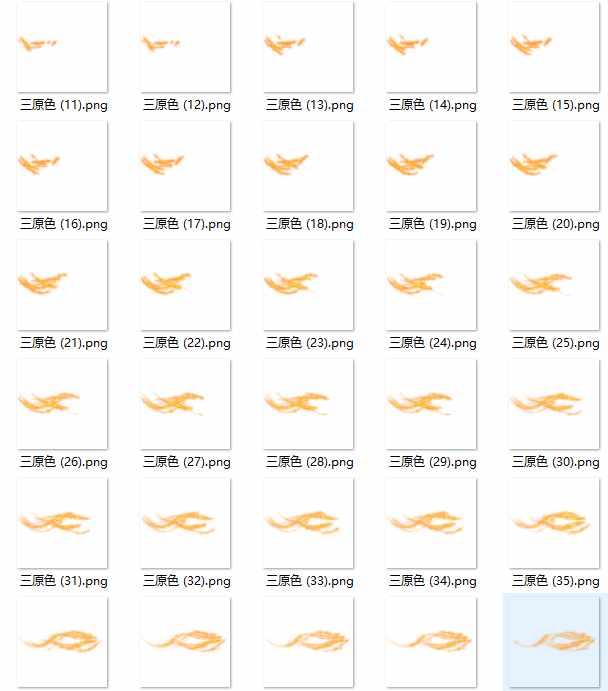Open image 三原色 (31).png
Viewport: 608px width, 691px height.
tap(62, 523)
